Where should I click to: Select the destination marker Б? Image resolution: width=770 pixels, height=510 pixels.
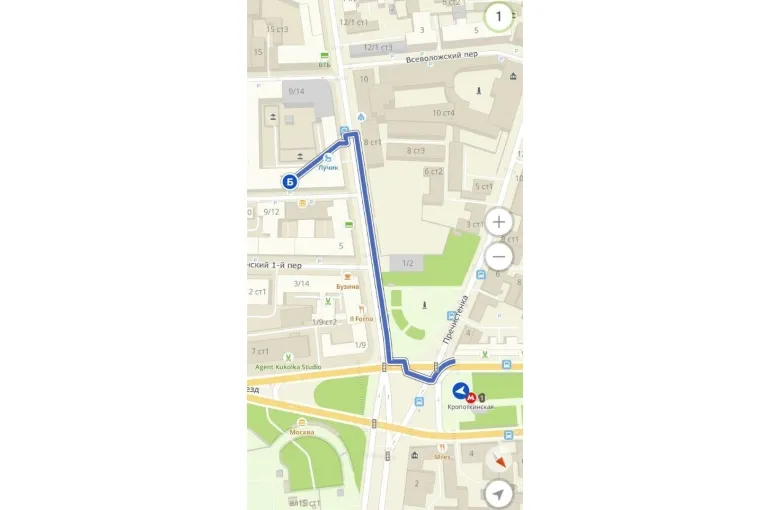(290, 181)
